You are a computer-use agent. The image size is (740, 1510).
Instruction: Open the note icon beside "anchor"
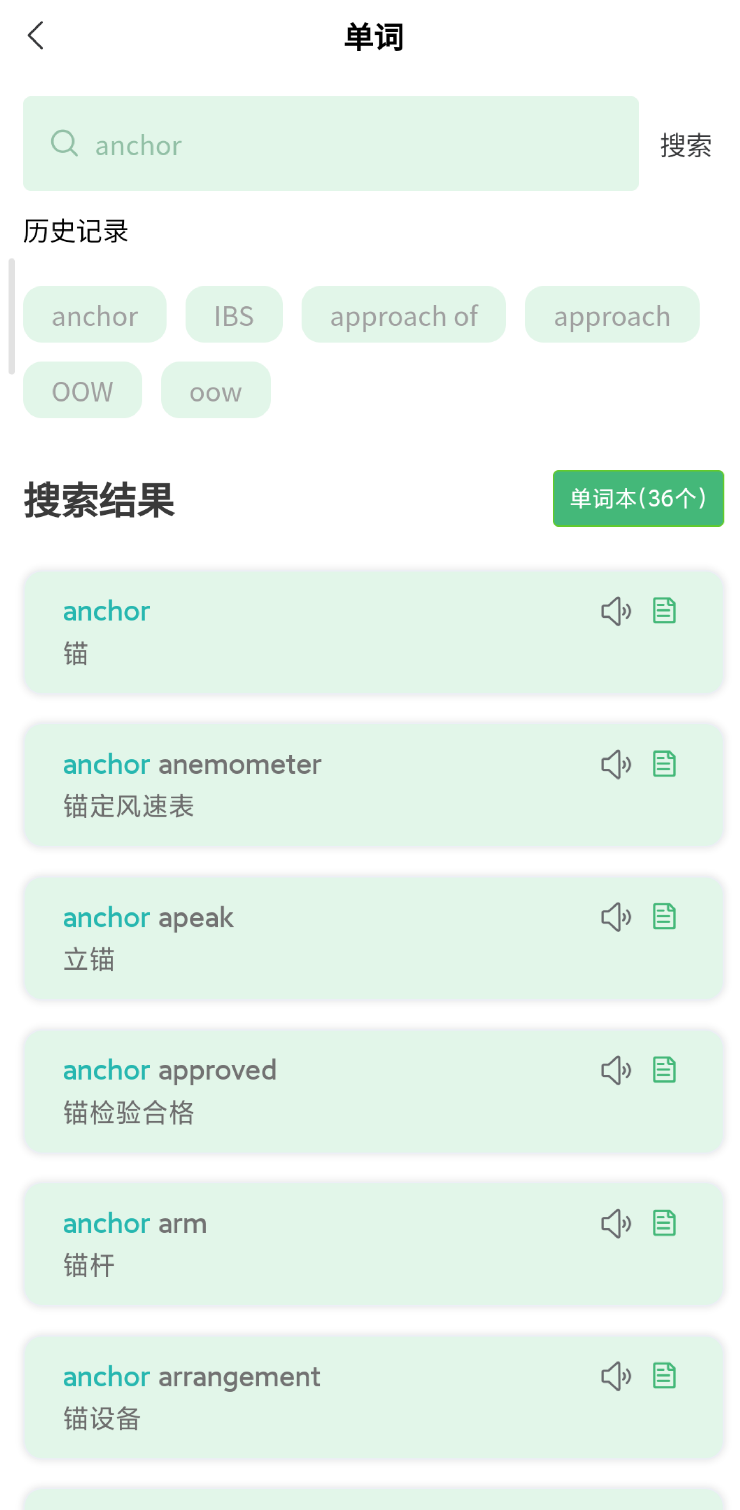pyautogui.click(x=664, y=610)
